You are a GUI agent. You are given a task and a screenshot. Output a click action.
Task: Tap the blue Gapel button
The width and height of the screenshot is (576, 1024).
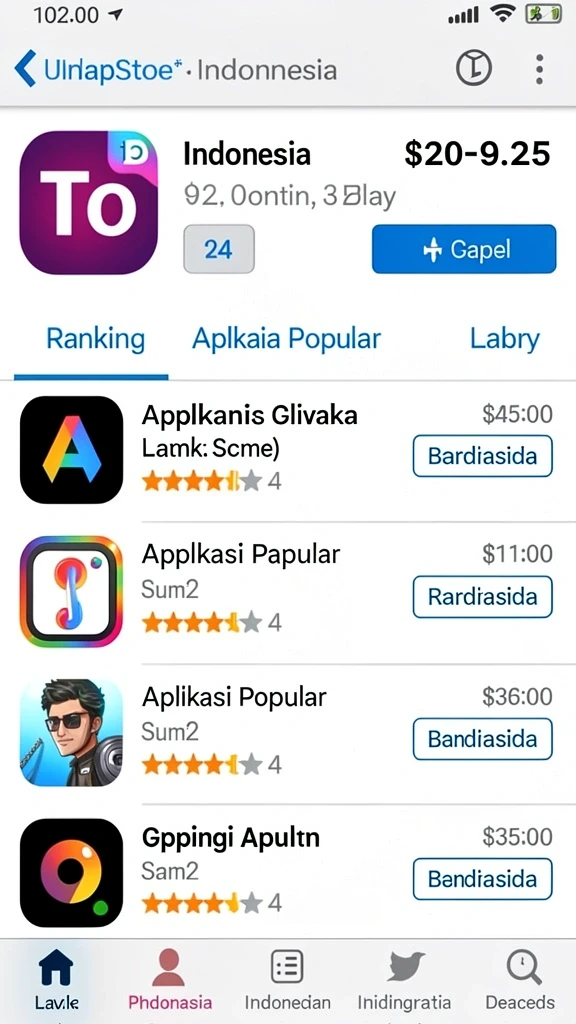pyautogui.click(x=464, y=249)
